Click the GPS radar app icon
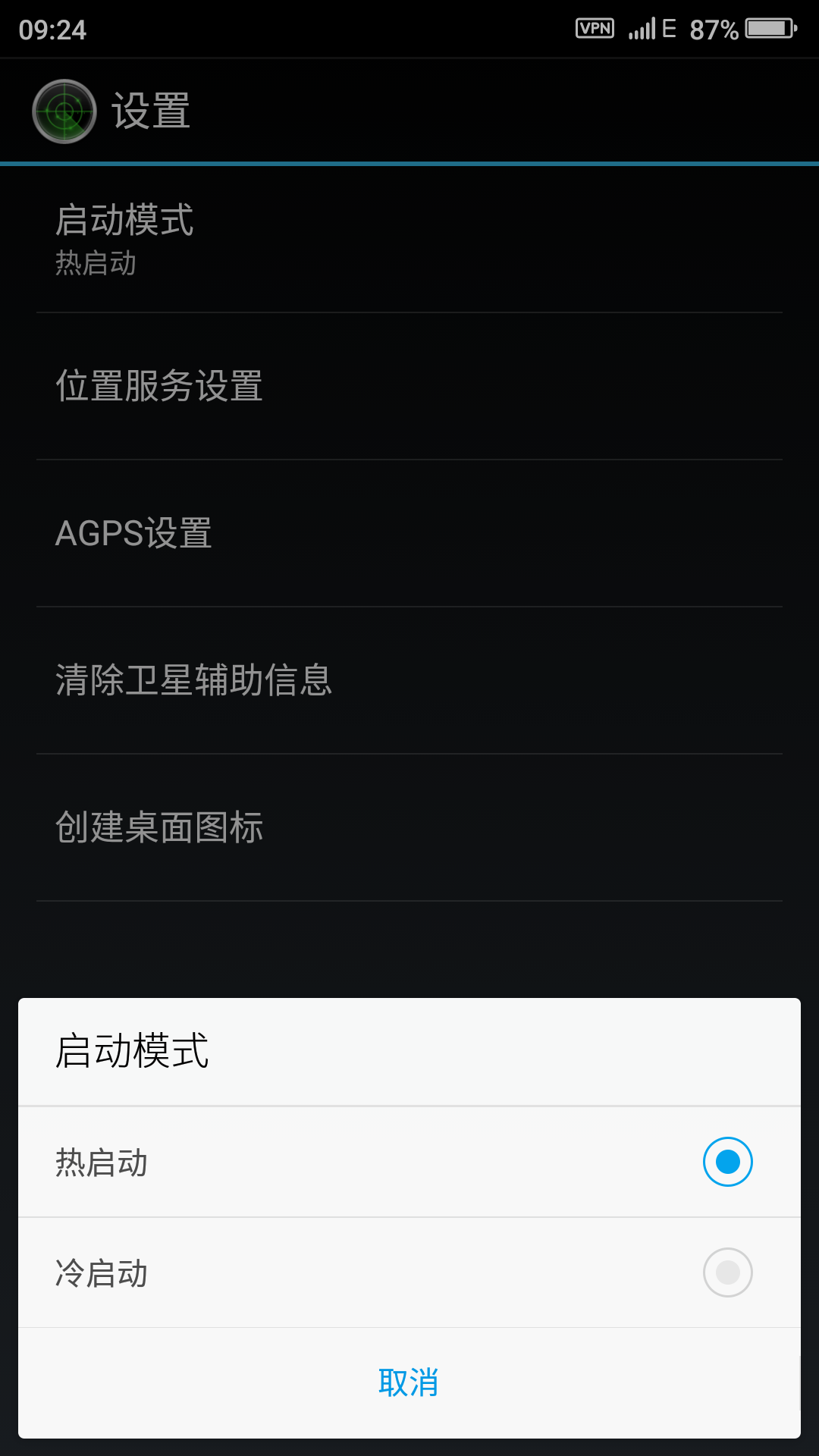819x1456 pixels. point(64,111)
